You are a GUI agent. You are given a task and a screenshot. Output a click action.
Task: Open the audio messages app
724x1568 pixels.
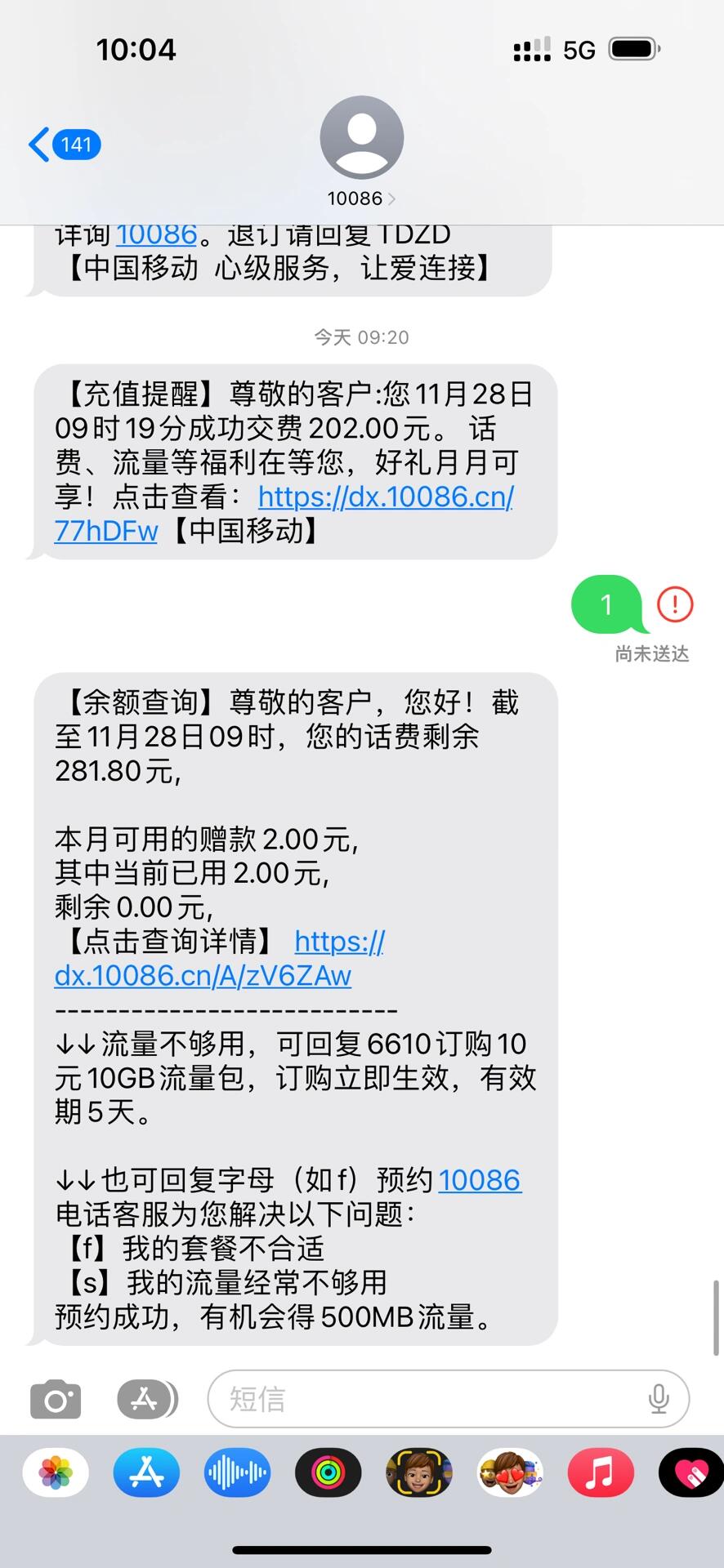(x=237, y=1472)
